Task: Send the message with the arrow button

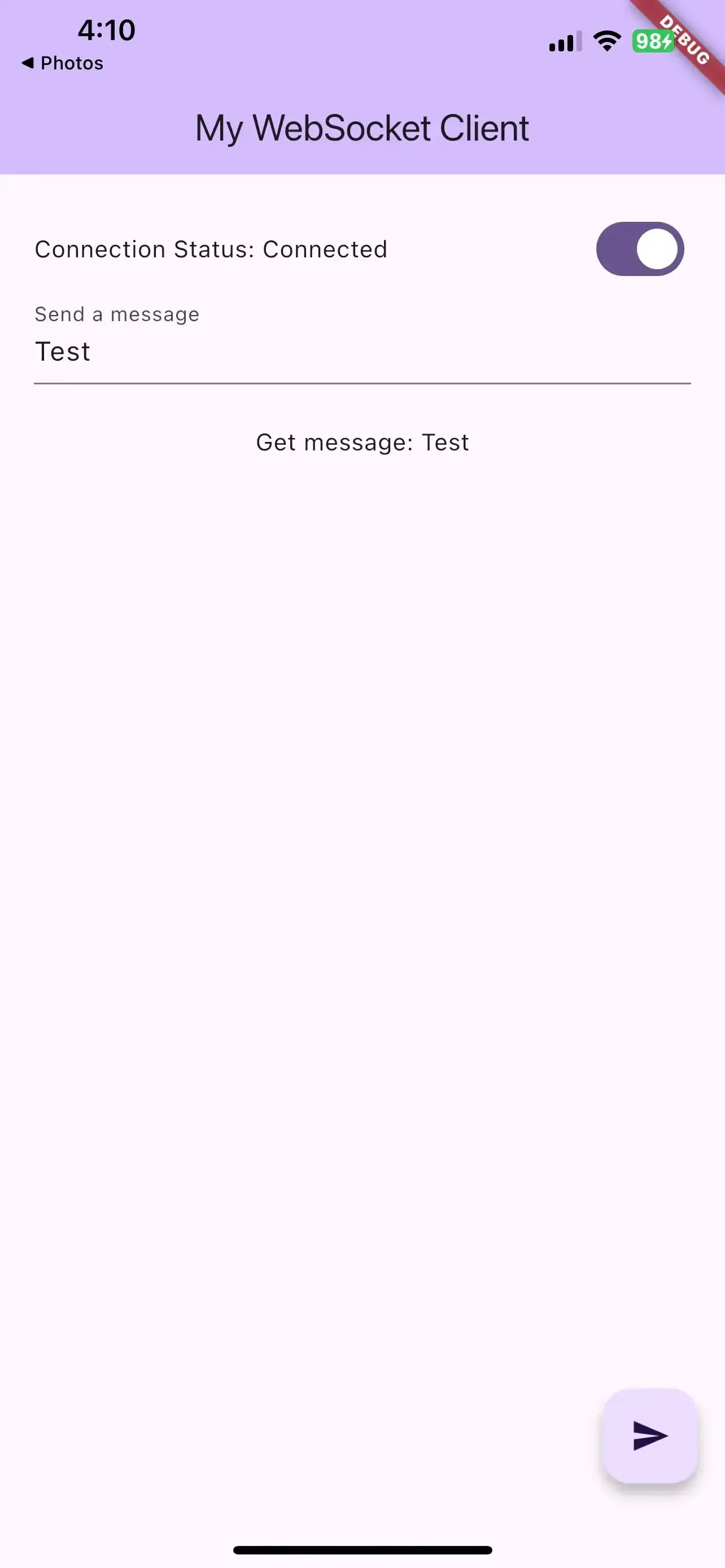Action: pos(649,1436)
